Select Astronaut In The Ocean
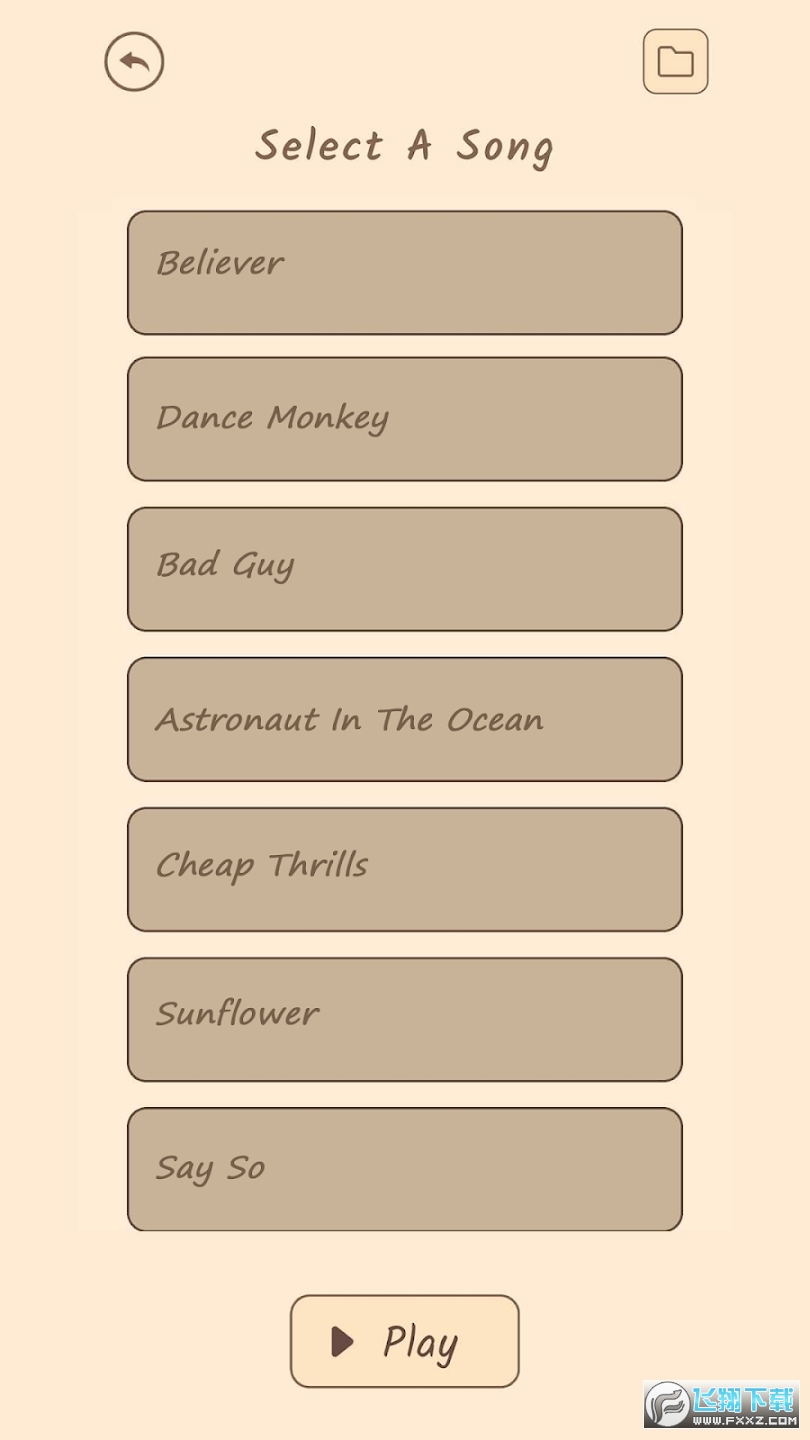Image resolution: width=810 pixels, height=1440 pixels. click(x=404, y=719)
